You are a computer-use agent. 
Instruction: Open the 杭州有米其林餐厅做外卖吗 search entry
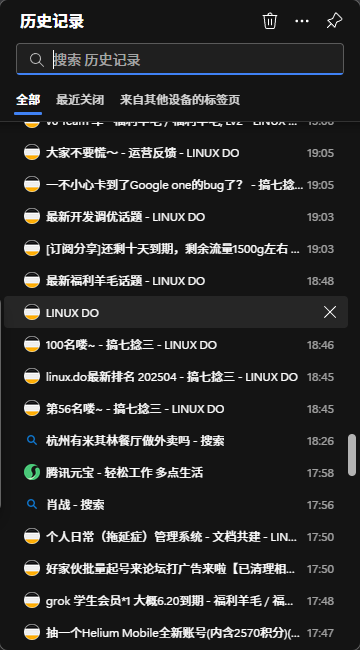(176, 441)
